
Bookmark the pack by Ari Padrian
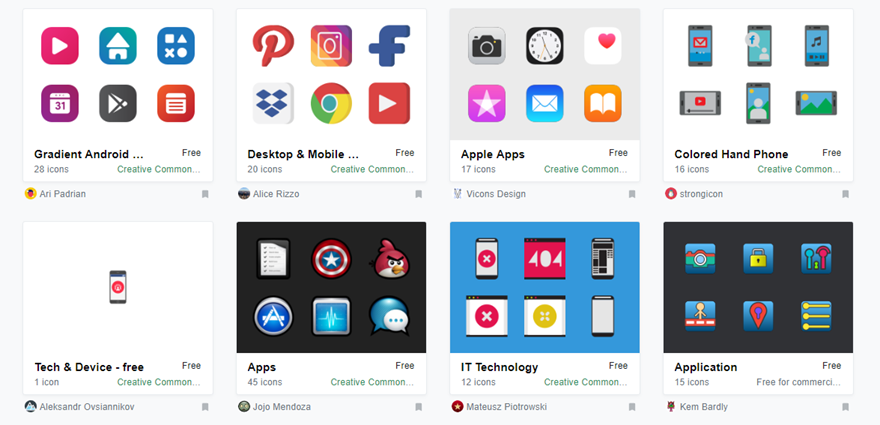pyautogui.click(x=205, y=194)
